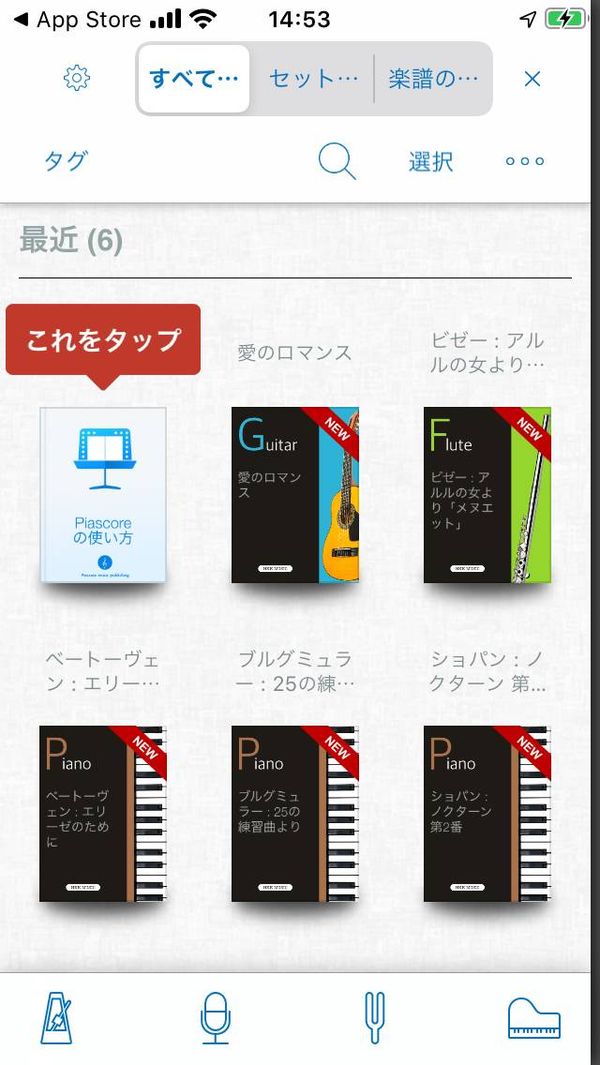600x1065 pixels.
Task: Open the Guitar 愛のロマンス score
Action: click(x=295, y=494)
